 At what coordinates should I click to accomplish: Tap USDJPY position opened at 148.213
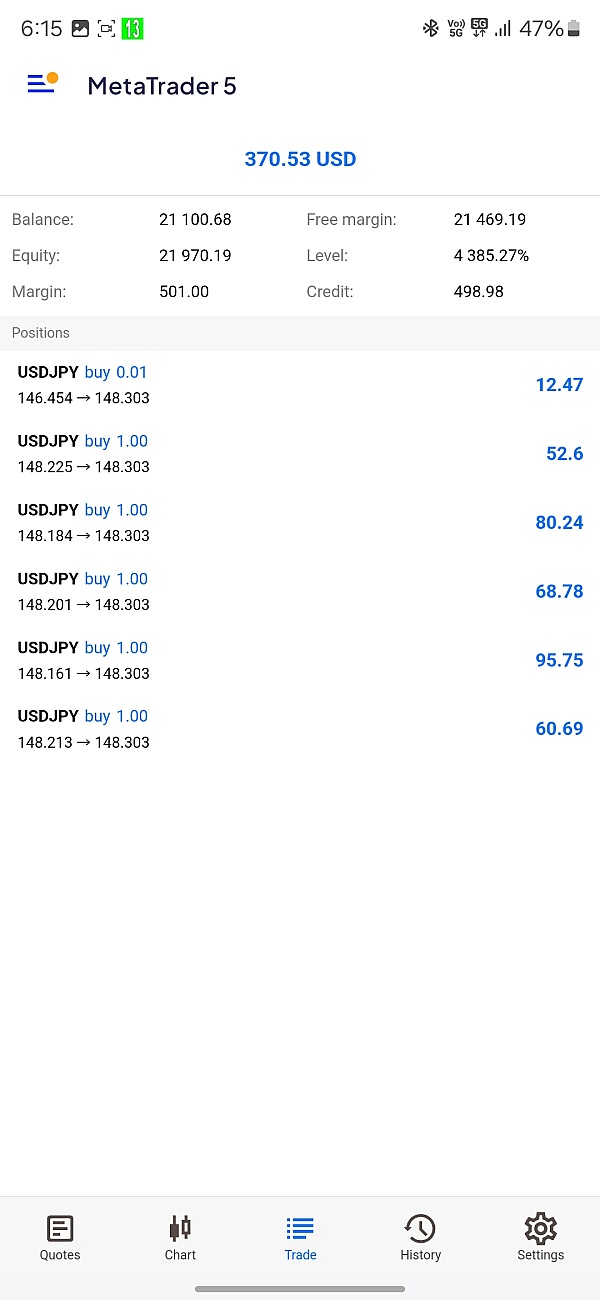(300, 730)
